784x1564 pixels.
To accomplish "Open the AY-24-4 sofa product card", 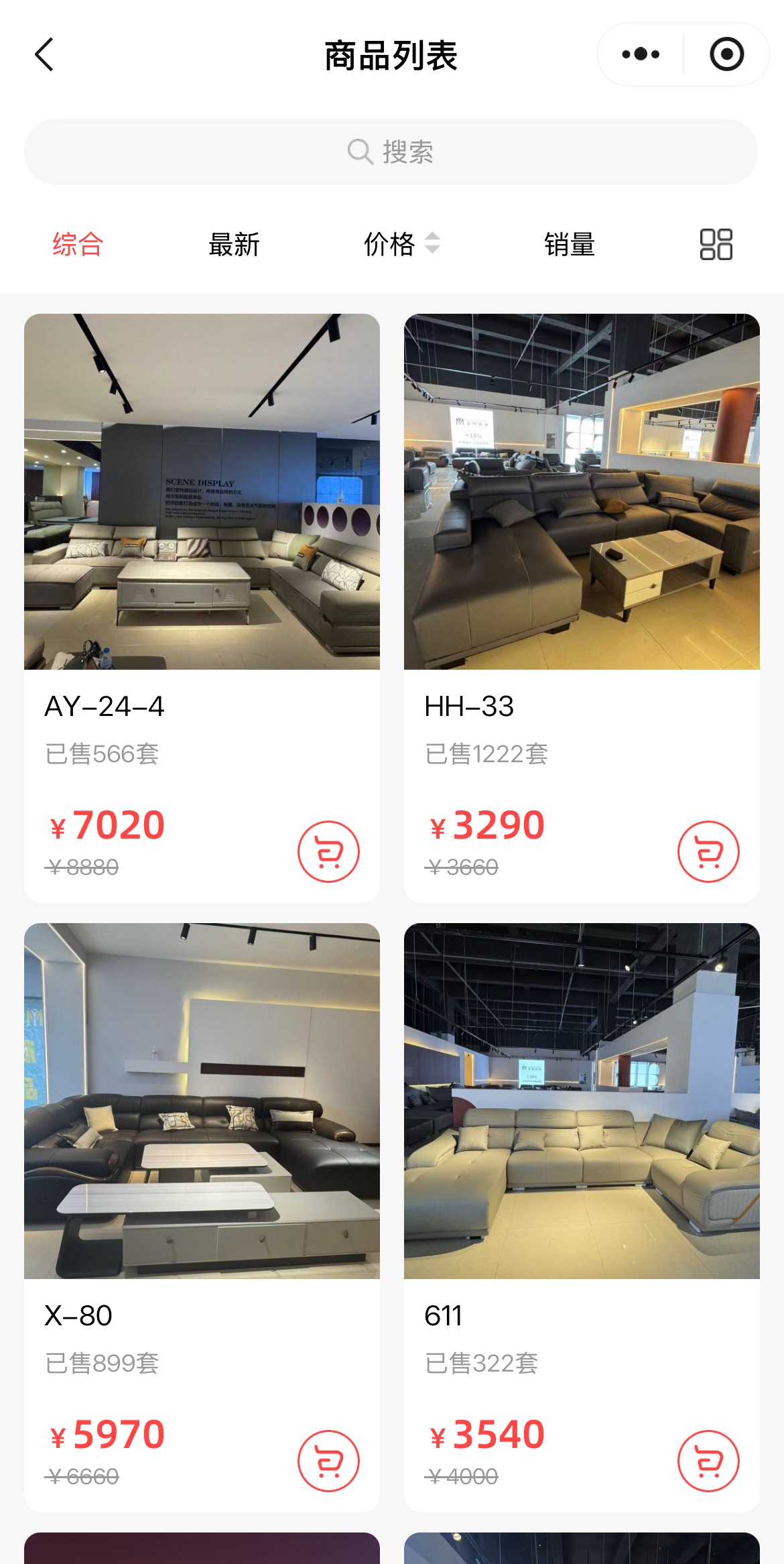I will (202, 492).
